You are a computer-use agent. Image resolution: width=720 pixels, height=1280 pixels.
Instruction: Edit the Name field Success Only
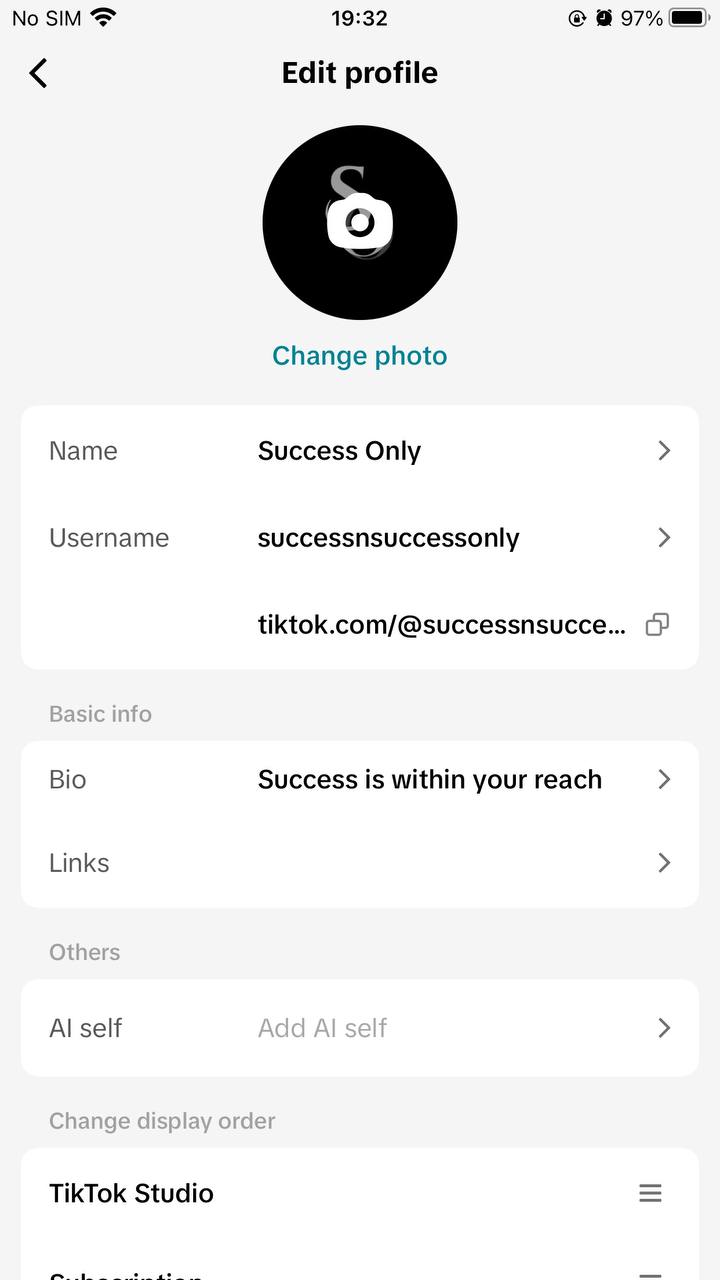point(360,451)
